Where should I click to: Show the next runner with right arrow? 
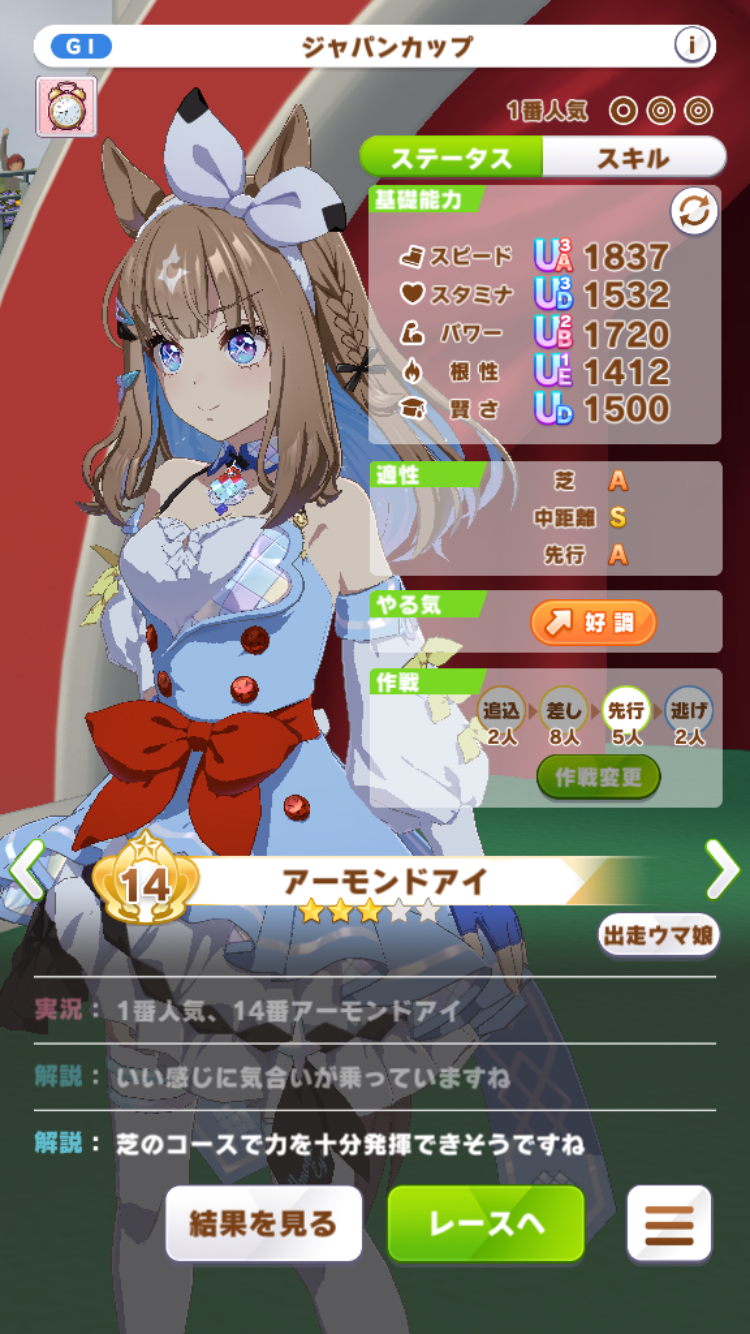[x=721, y=870]
